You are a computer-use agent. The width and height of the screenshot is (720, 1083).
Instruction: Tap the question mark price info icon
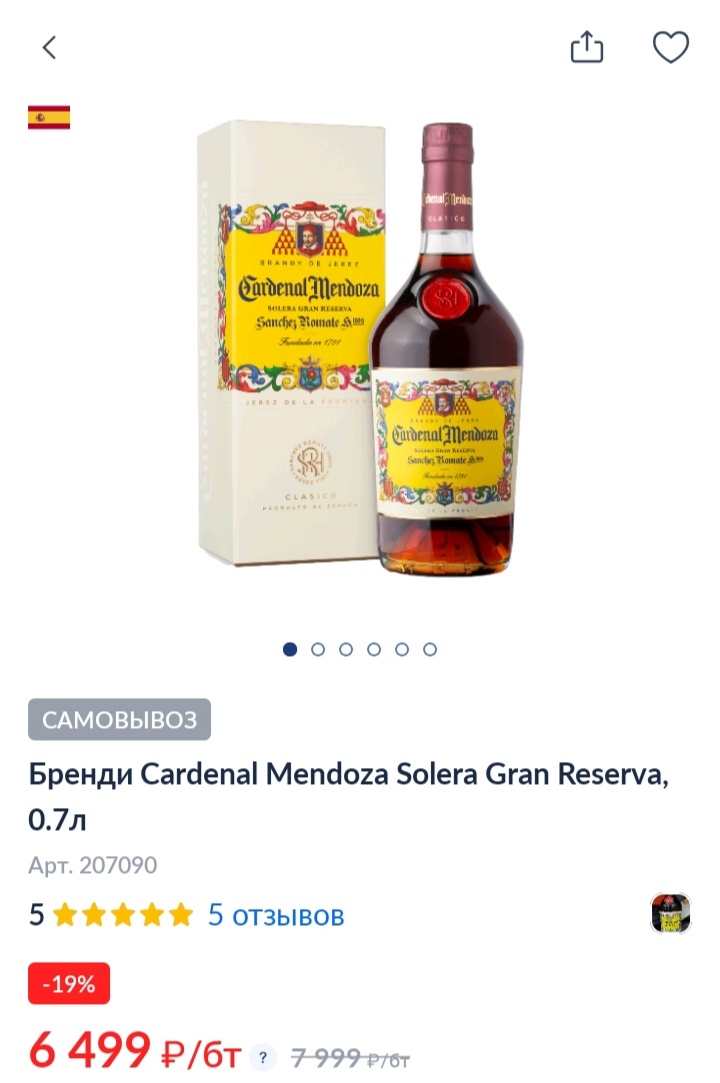point(263,1057)
